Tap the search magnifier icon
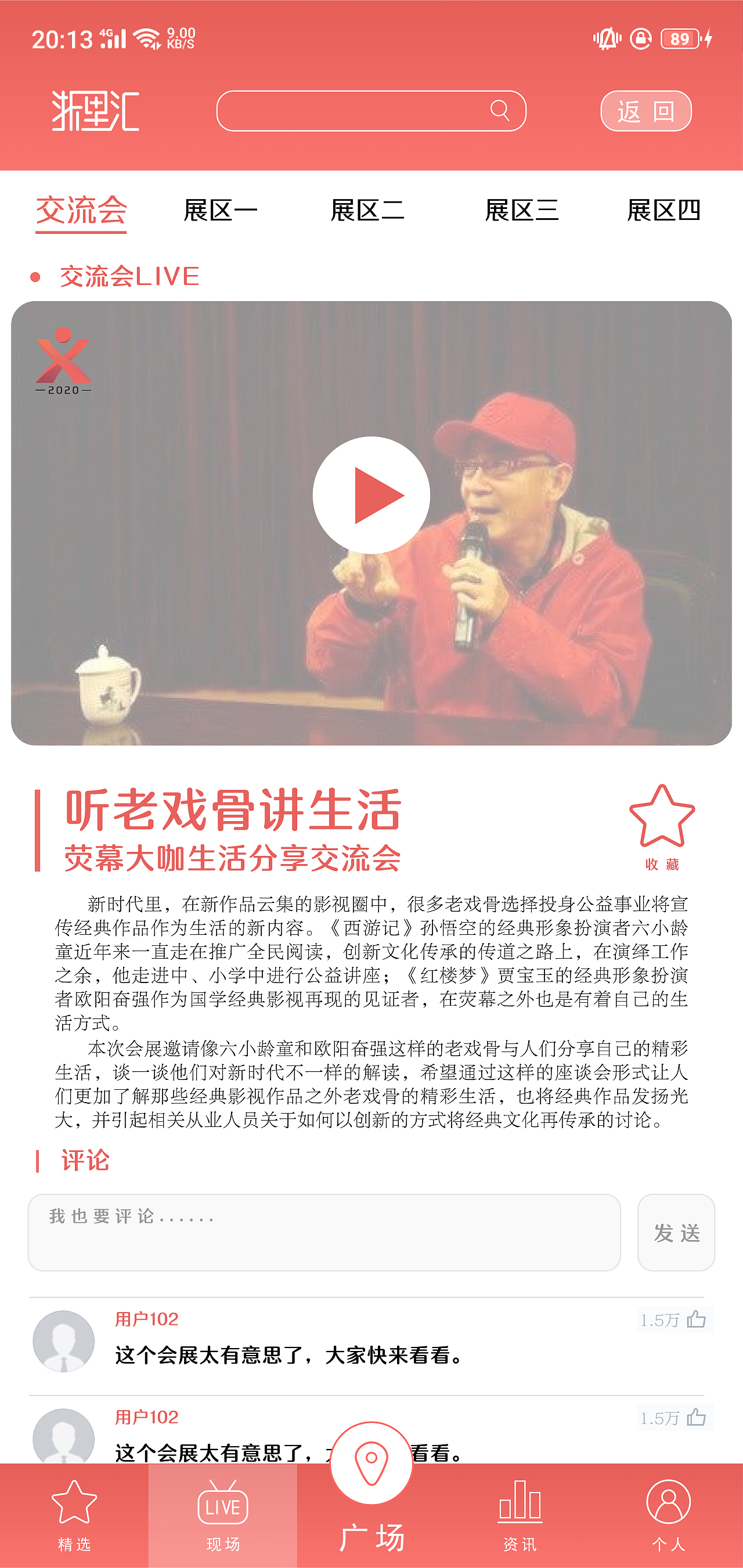Viewport: 743px width, 1568px height. coord(500,110)
